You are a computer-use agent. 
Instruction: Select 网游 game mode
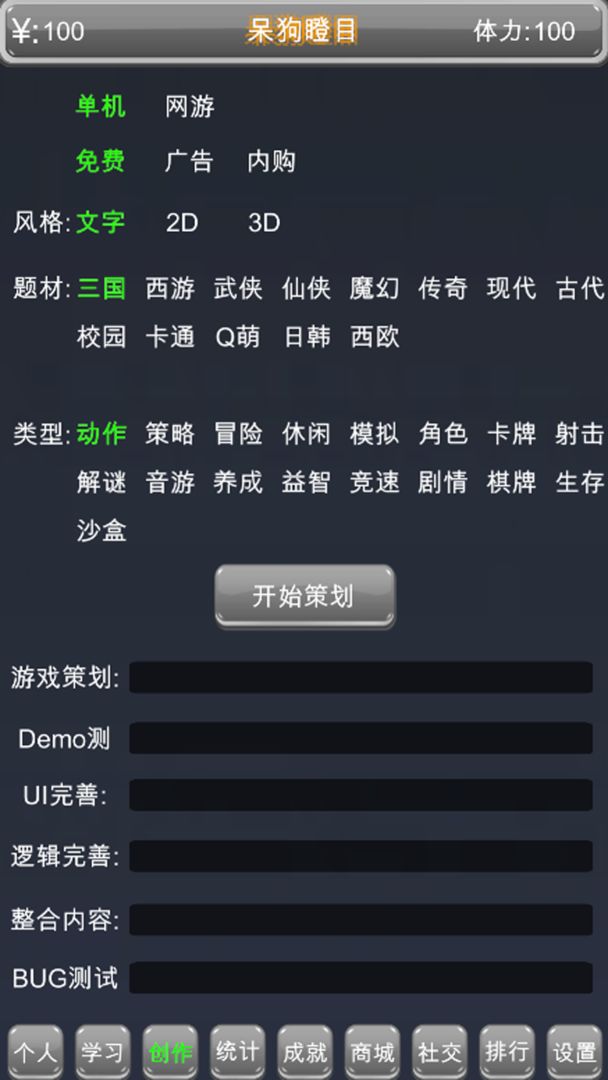(x=190, y=106)
